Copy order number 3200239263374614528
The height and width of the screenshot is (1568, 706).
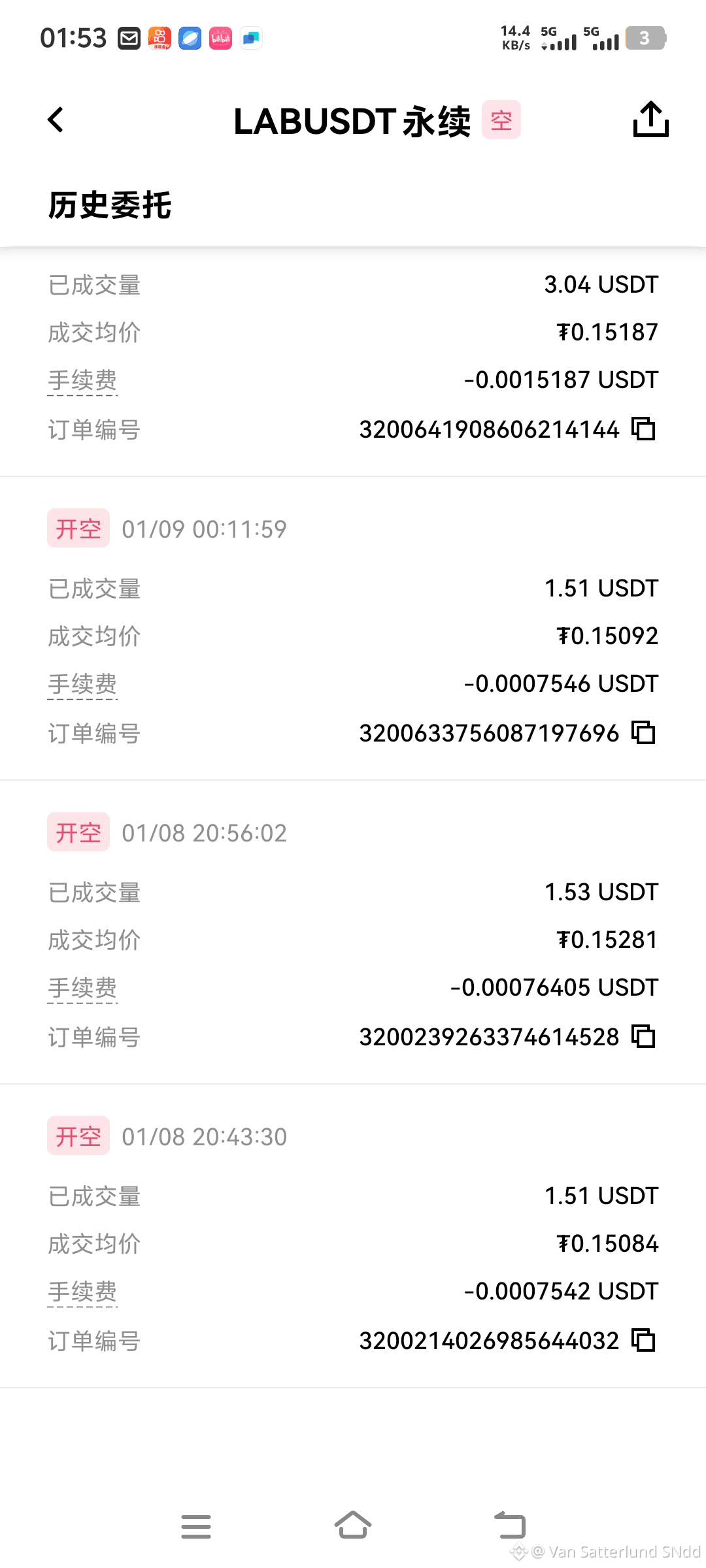click(x=643, y=1037)
